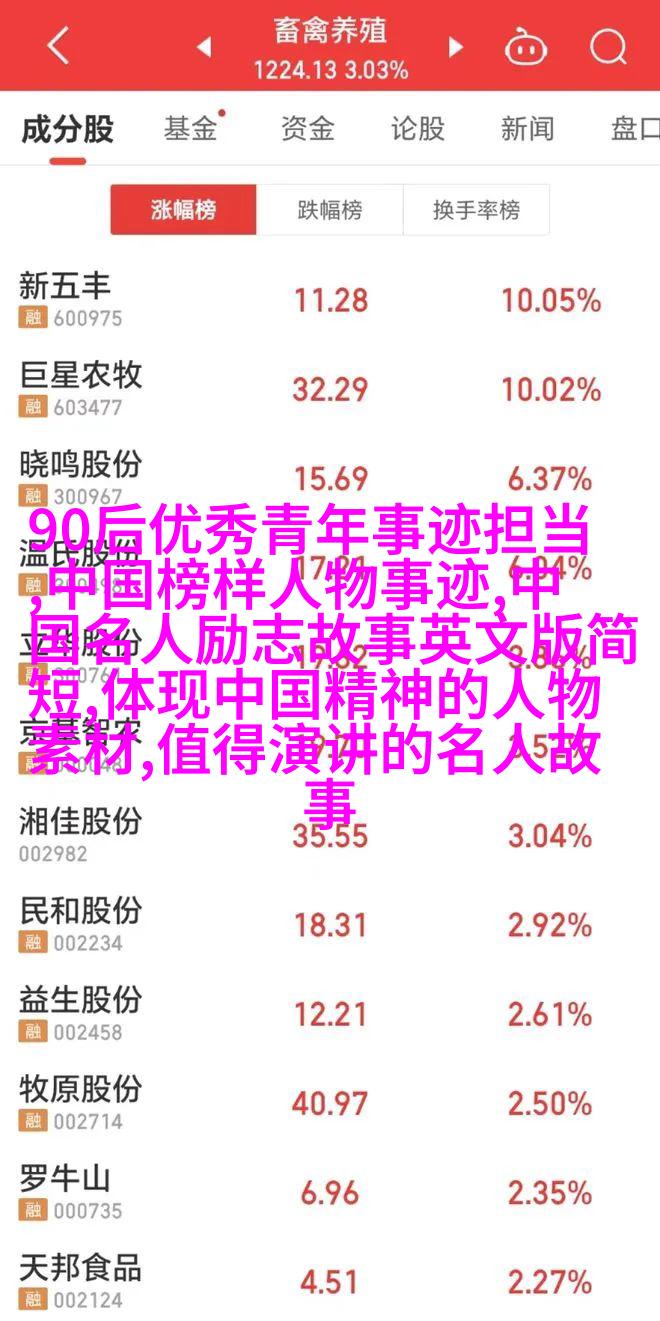This screenshot has height=1321, width=660.
Task: Open the search magnifier
Action: pyautogui.click(x=607, y=46)
